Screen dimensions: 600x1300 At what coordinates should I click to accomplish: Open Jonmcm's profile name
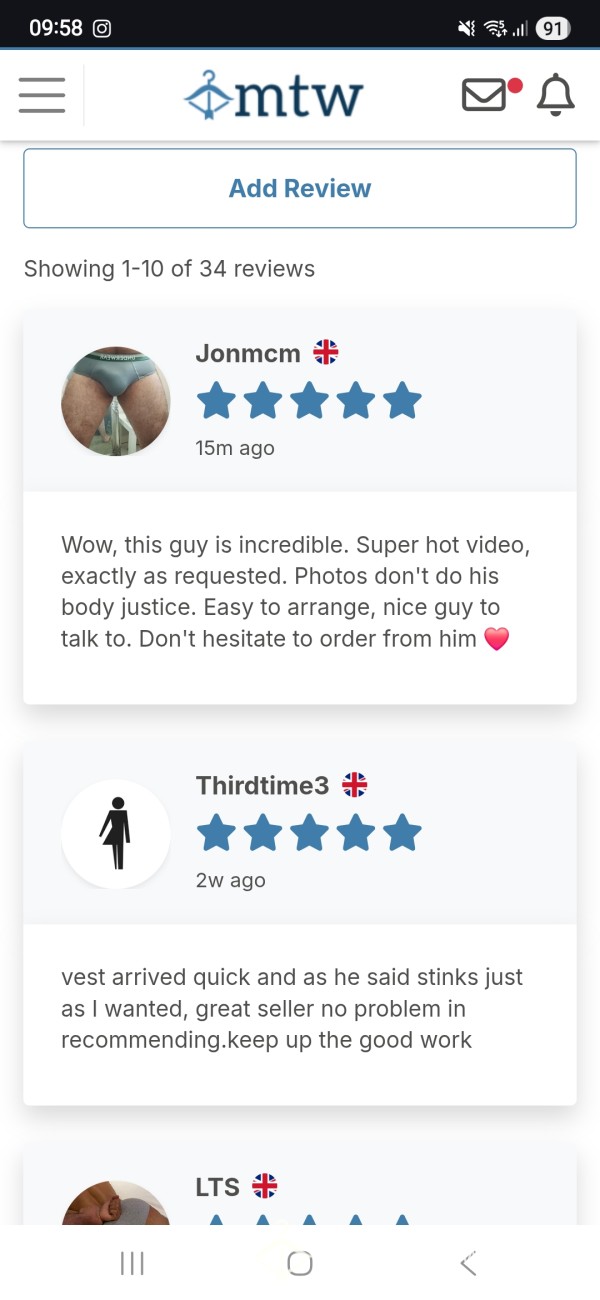point(248,353)
